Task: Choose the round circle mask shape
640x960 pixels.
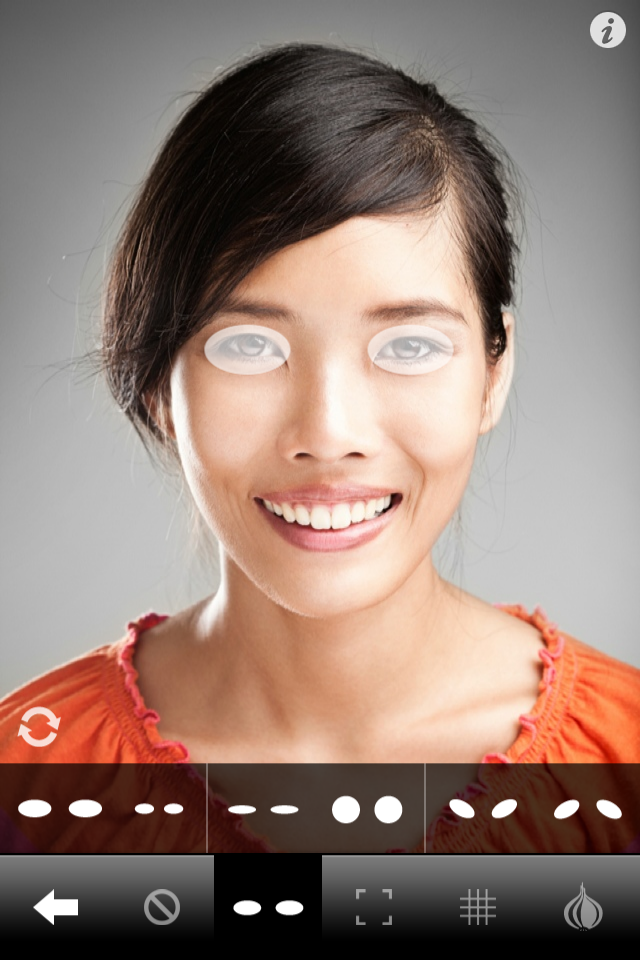Action: (367, 809)
